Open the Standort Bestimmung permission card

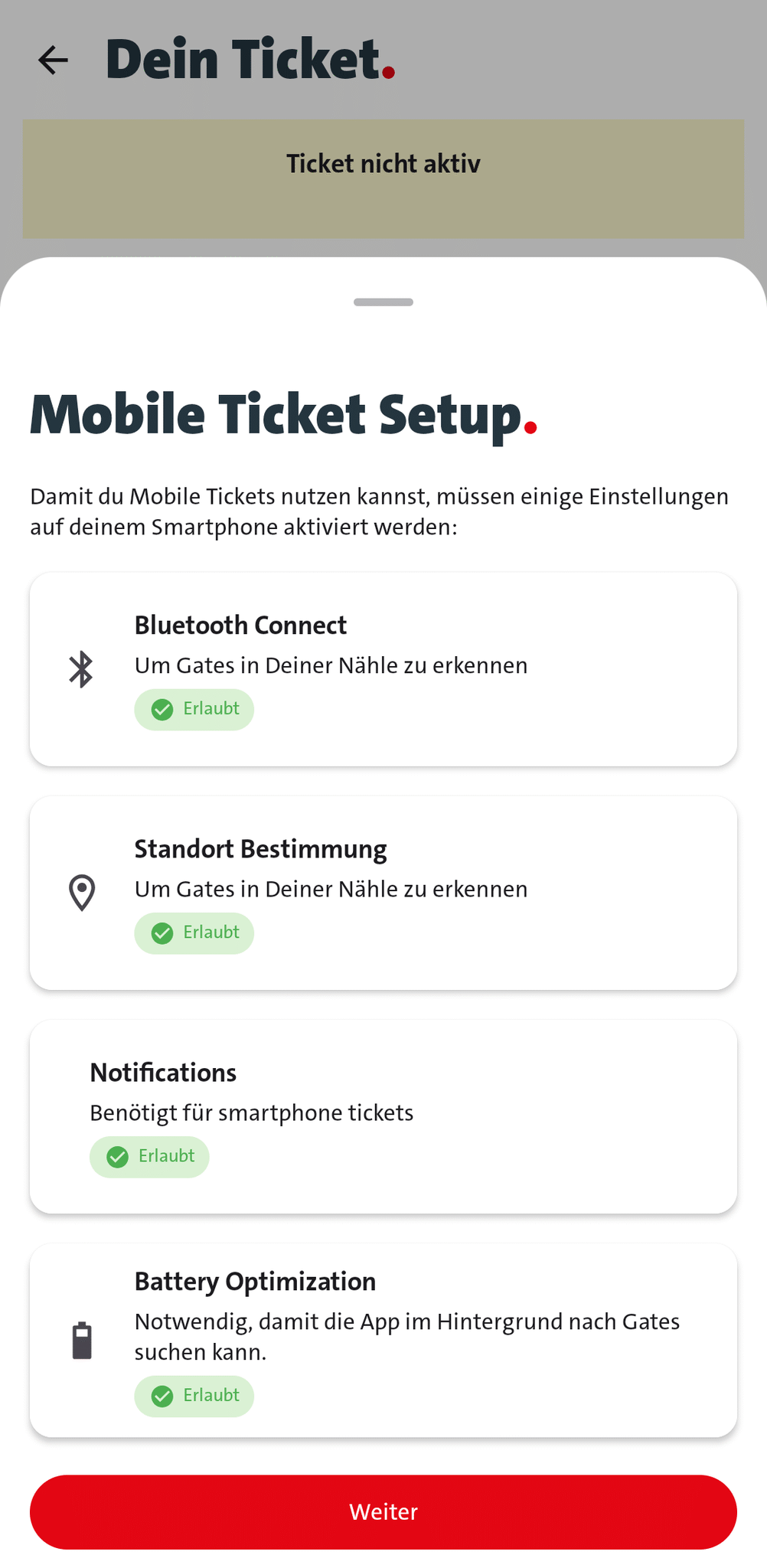click(383, 892)
